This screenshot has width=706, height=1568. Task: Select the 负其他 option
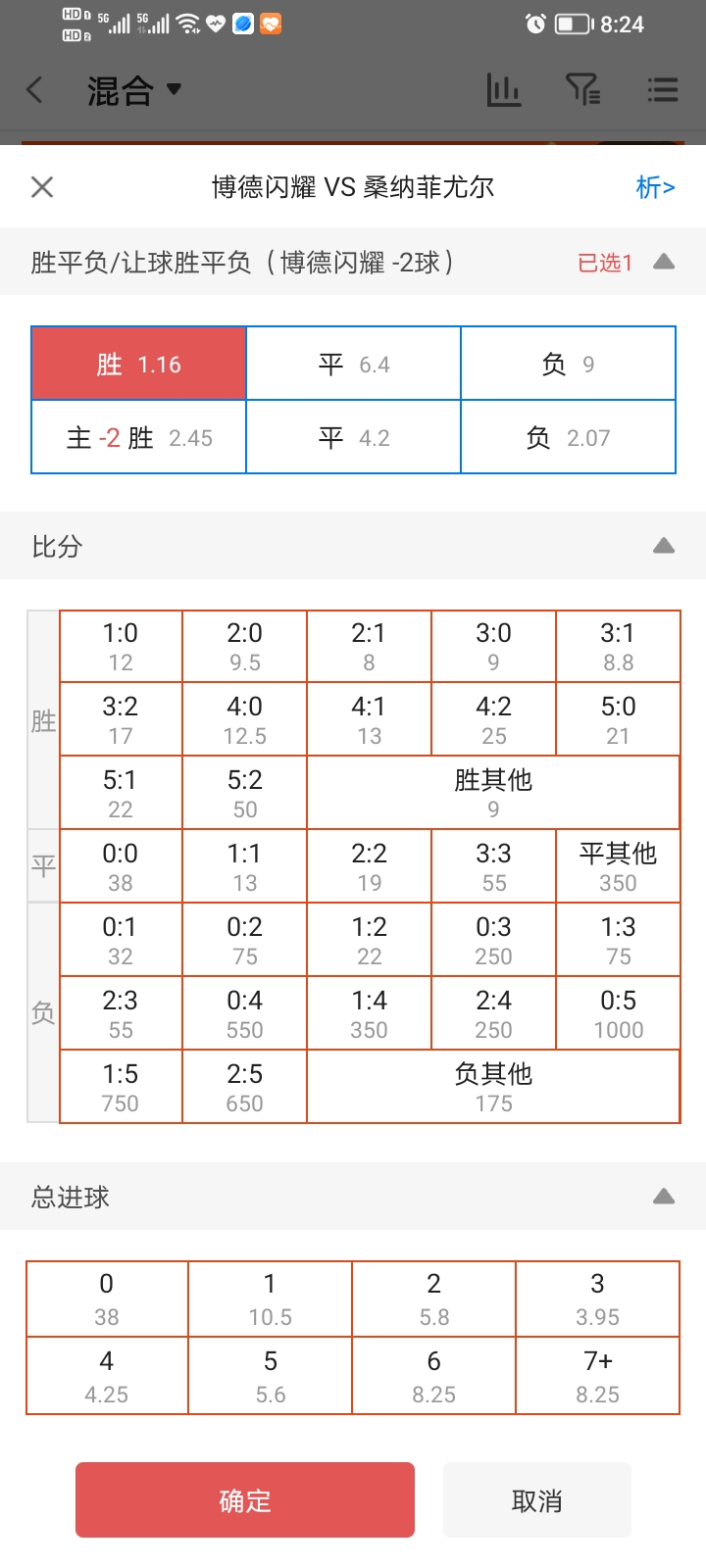coord(493,1087)
